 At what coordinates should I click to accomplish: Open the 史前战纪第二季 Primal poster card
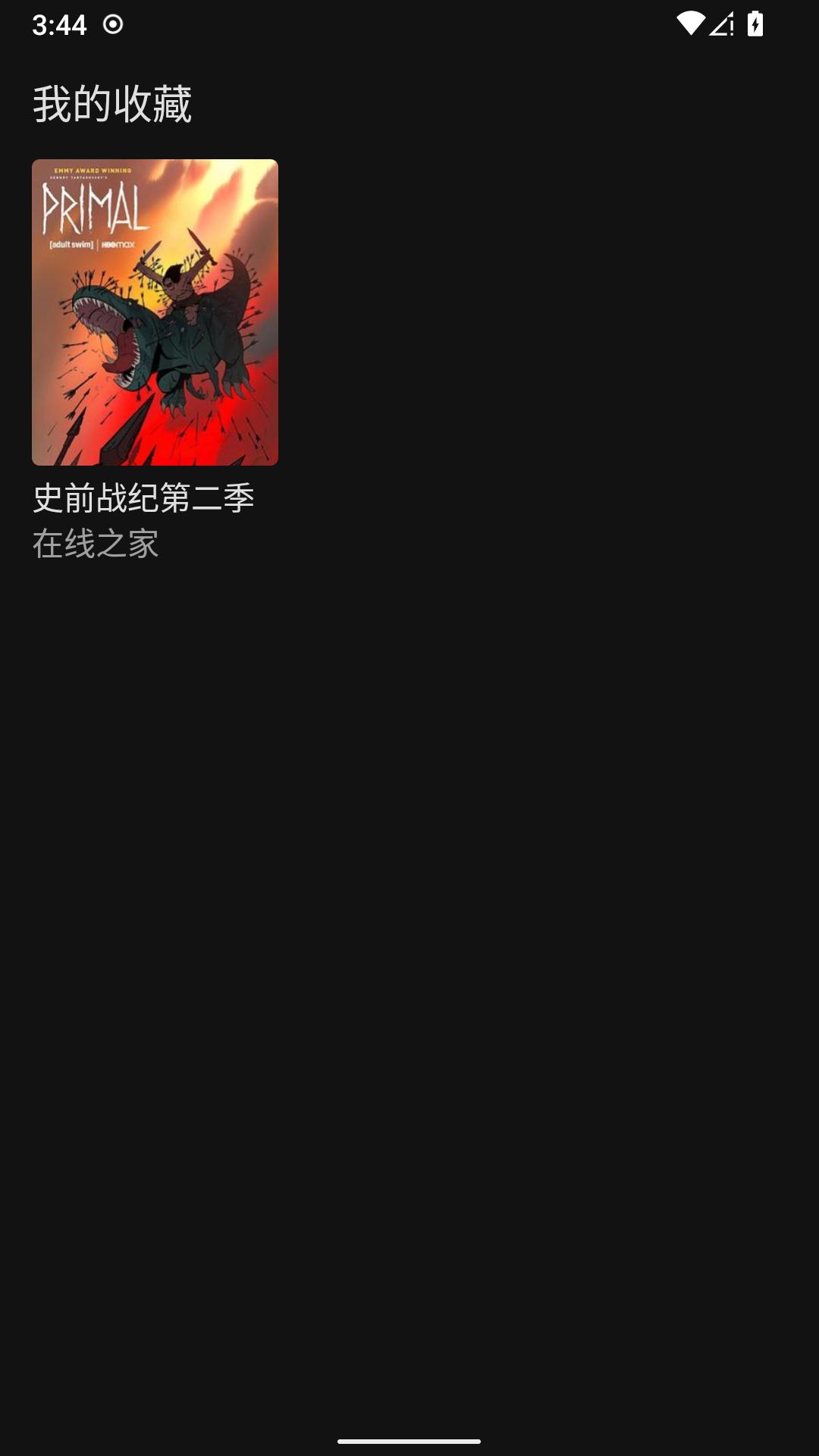point(155,312)
